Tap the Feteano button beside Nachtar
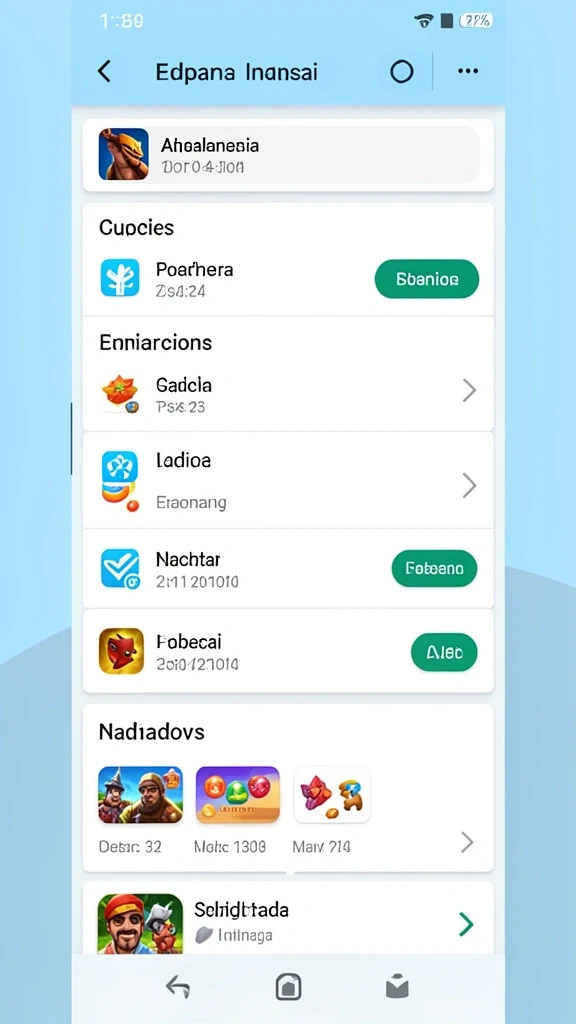The image size is (576, 1024). [434, 568]
